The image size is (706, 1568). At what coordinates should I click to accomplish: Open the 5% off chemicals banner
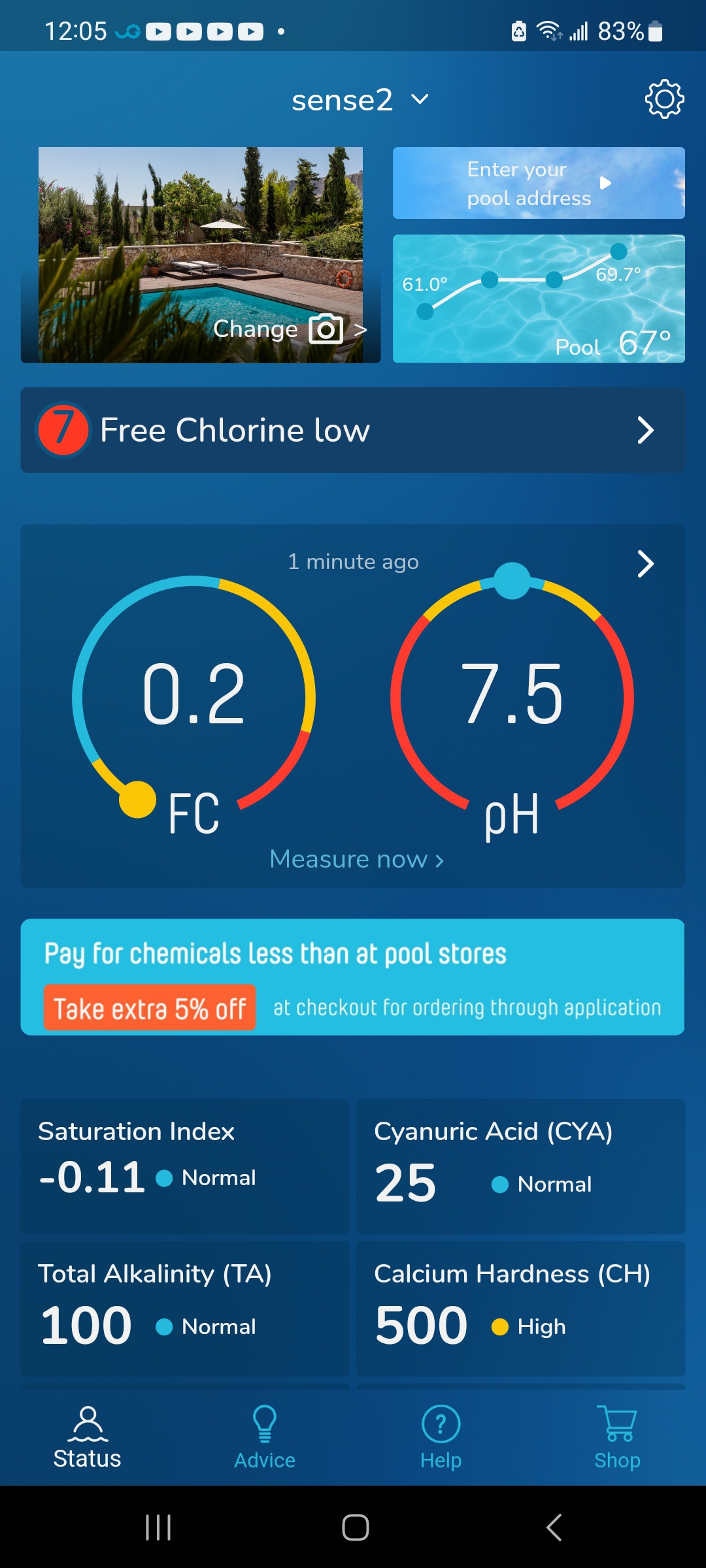[x=353, y=977]
